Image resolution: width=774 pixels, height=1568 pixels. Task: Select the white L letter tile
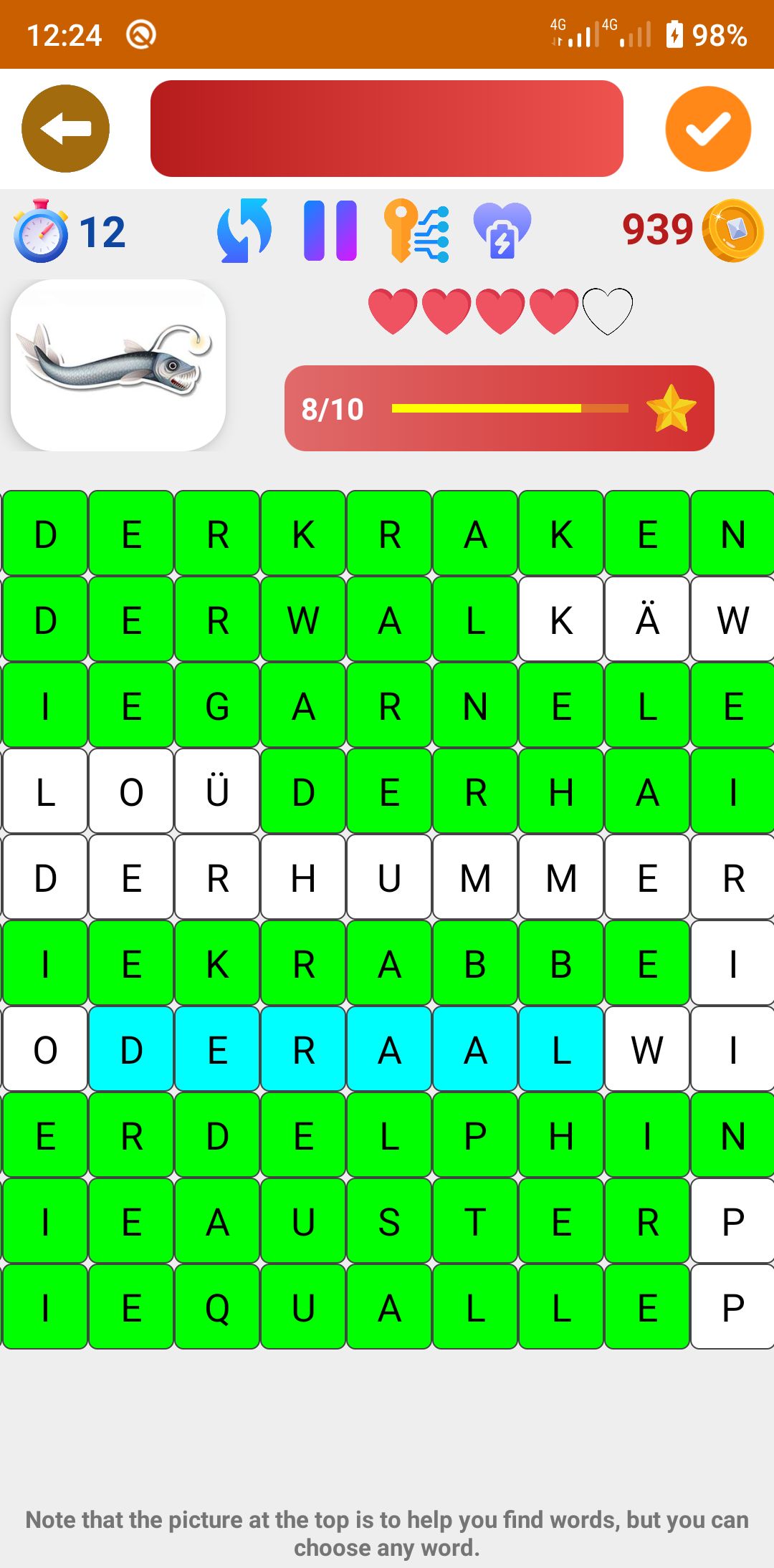[45, 792]
